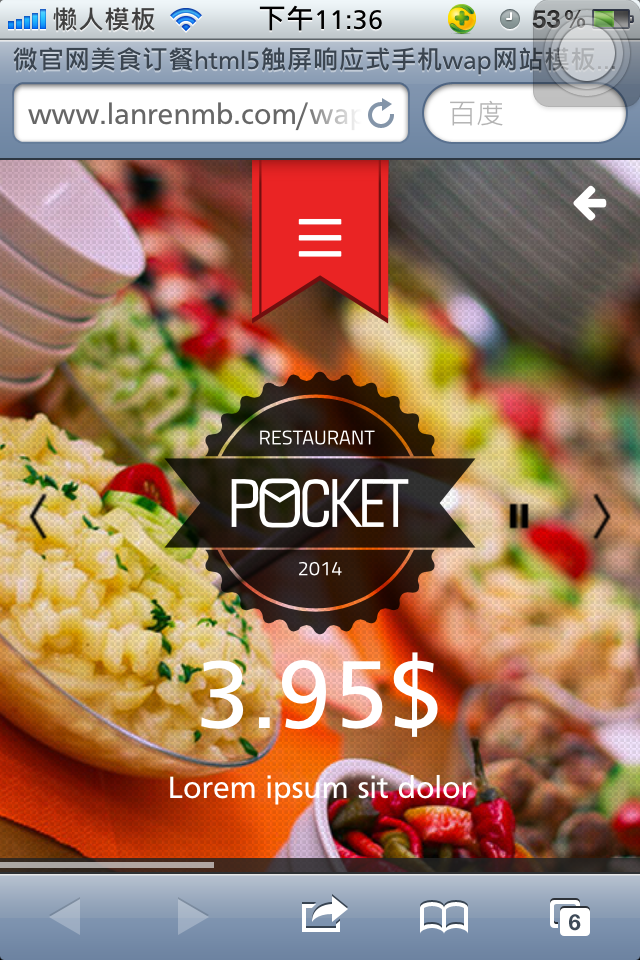This screenshot has width=640, height=960.
Task: Reload the page in the address bar
Action: coord(381,115)
